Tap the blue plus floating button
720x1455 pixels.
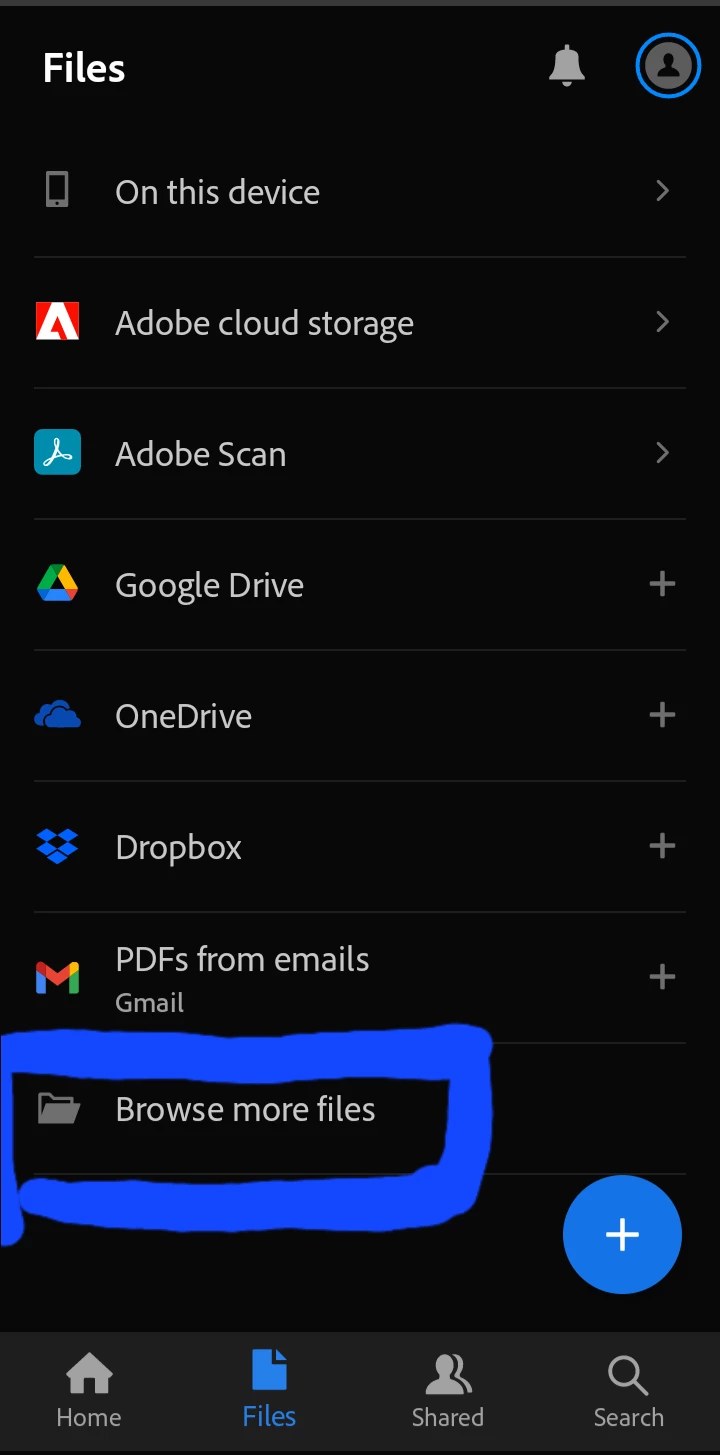622,1235
